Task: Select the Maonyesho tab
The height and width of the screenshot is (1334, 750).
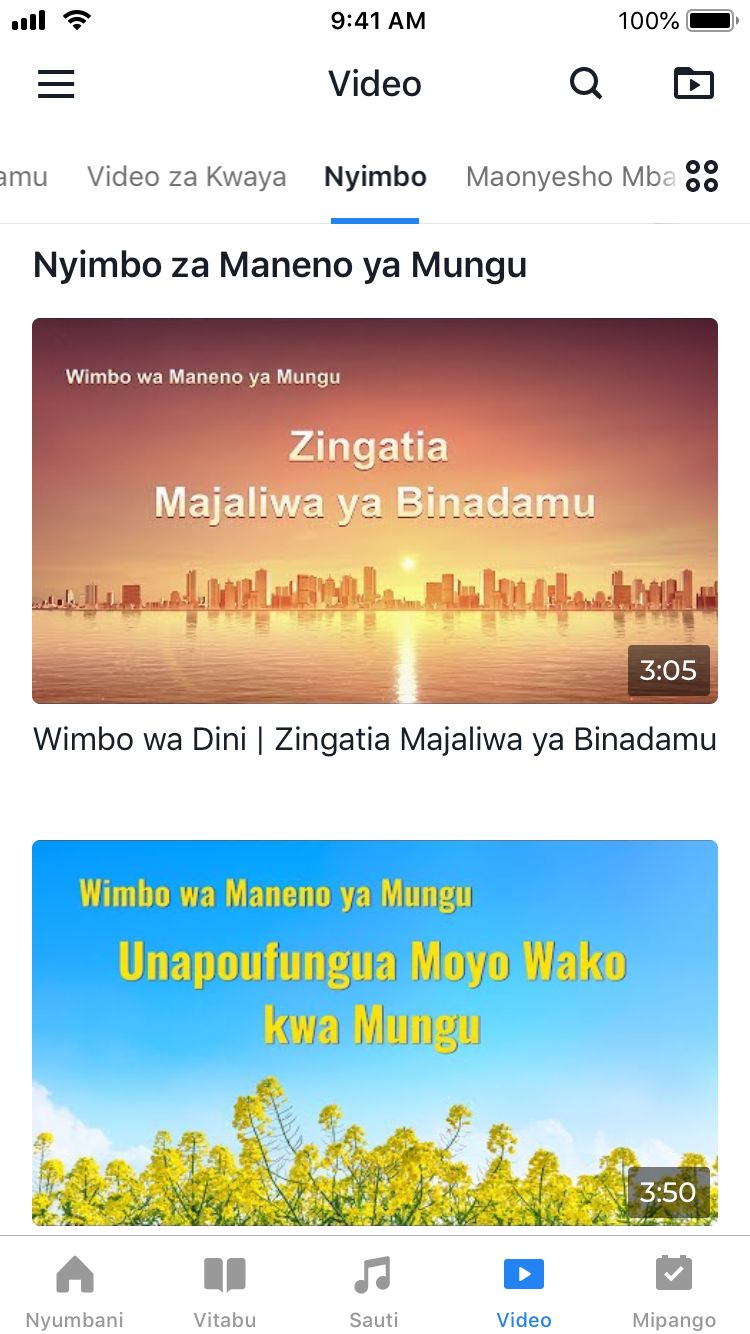Action: [570, 177]
